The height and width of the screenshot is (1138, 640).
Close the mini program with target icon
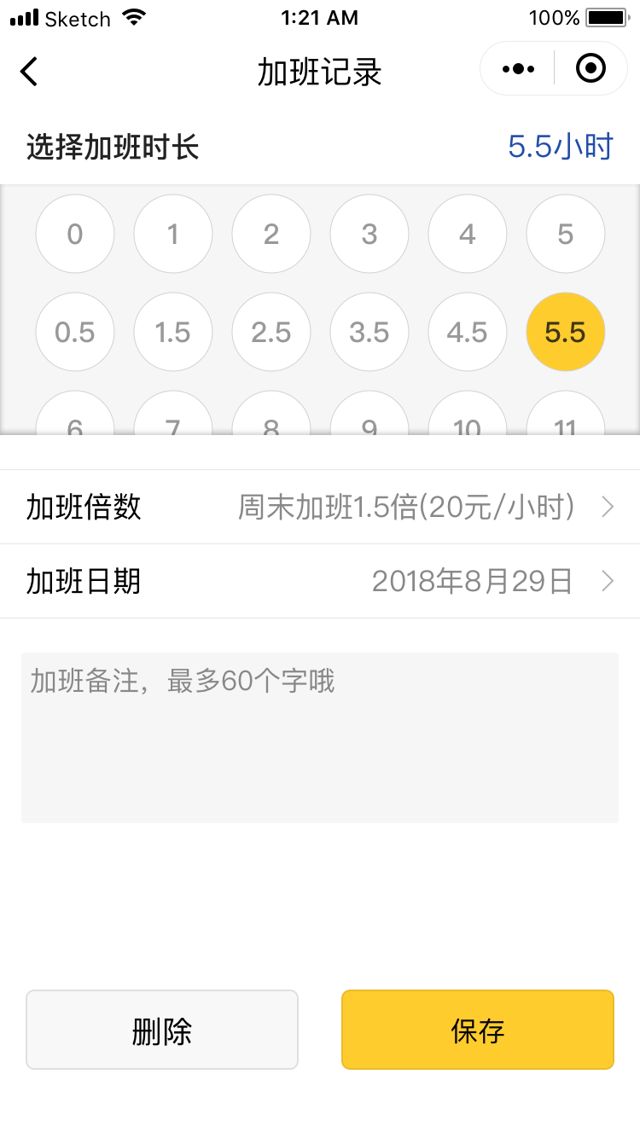[x=591, y=69]
